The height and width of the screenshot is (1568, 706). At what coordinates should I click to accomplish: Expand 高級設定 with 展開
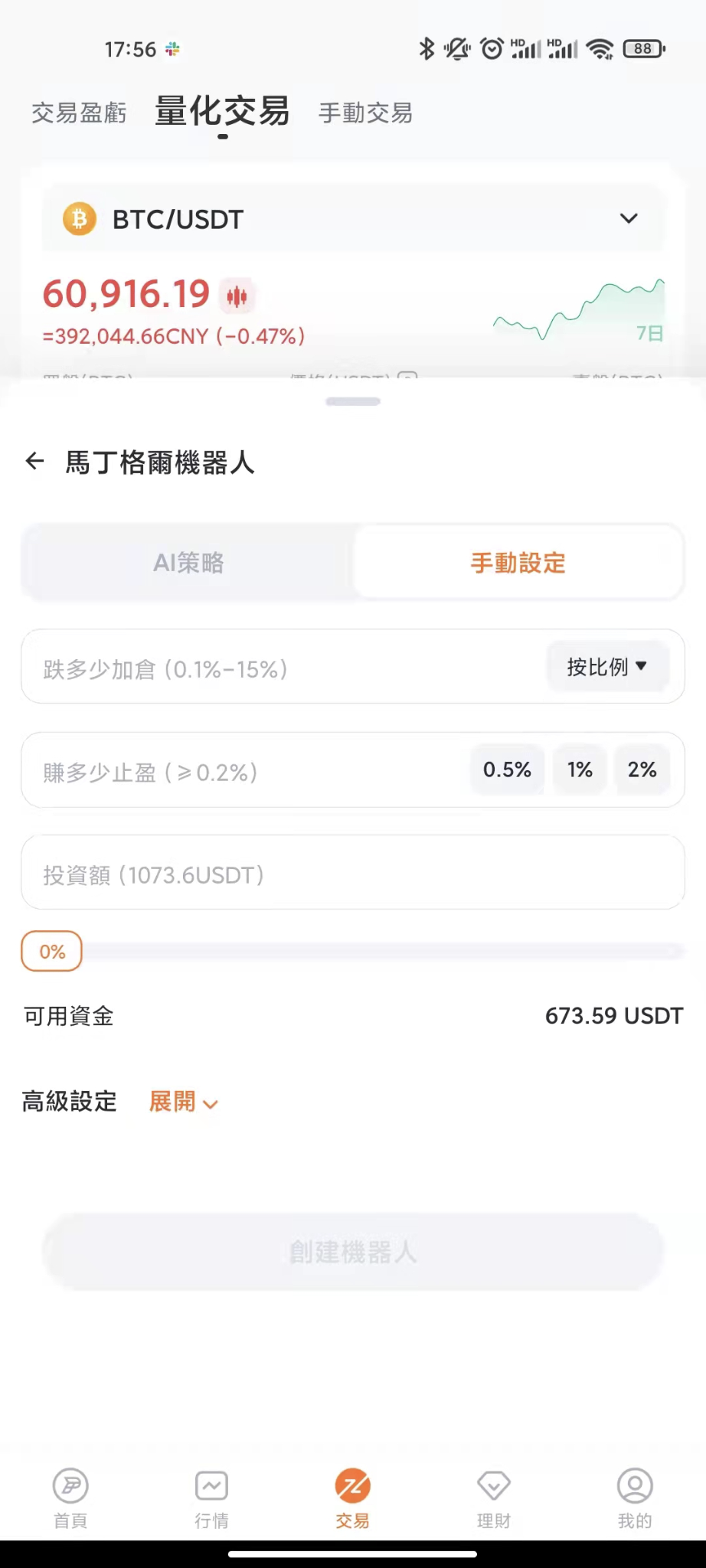coord(184,1102)
